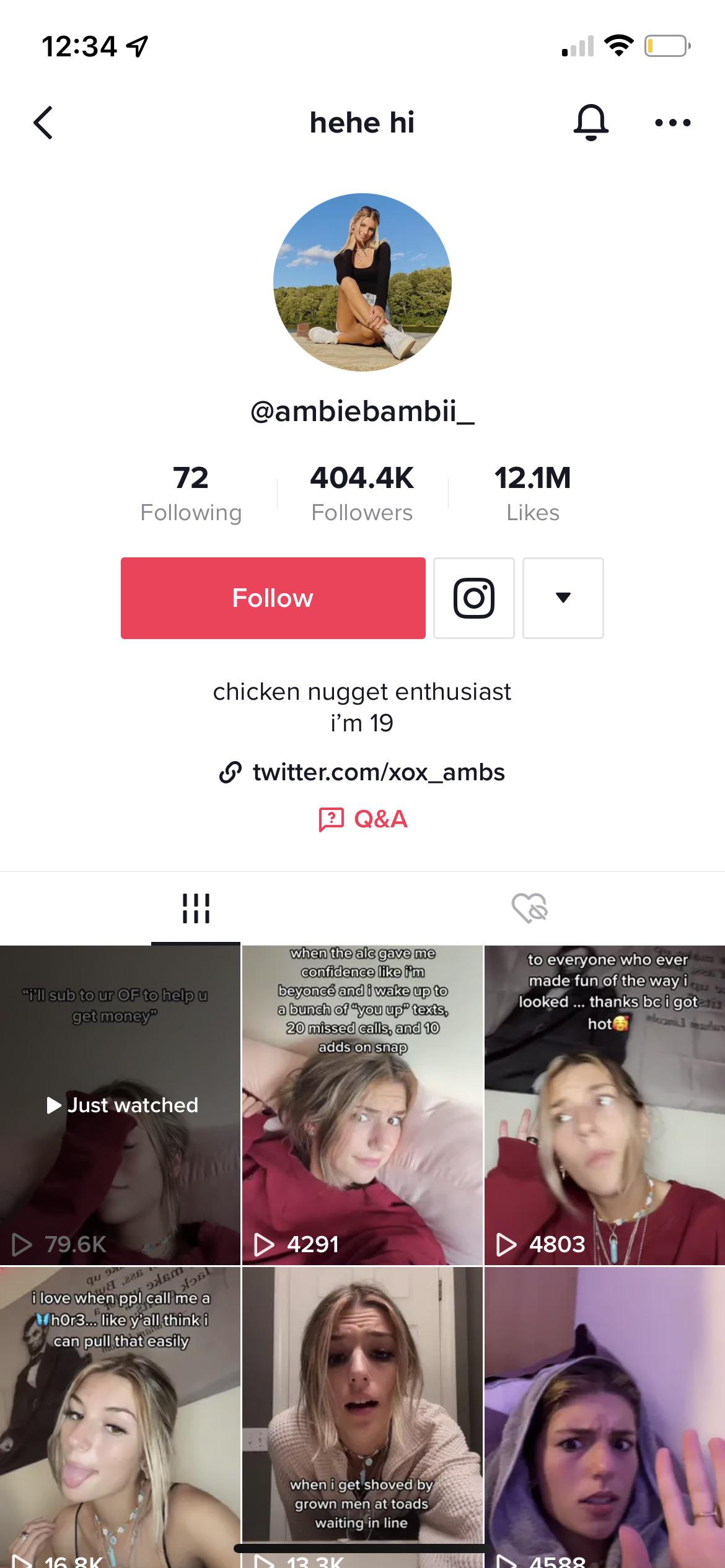
Task: Play the video with 4803 views
Action: 604,1105
